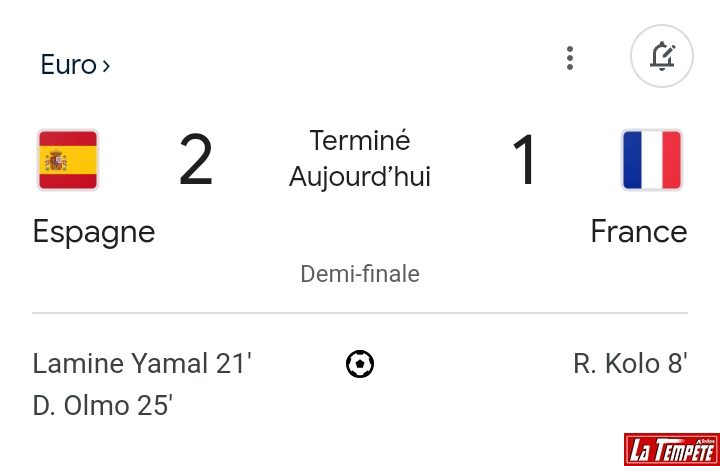Enable match notifications with the bell icon

point(661,57)
